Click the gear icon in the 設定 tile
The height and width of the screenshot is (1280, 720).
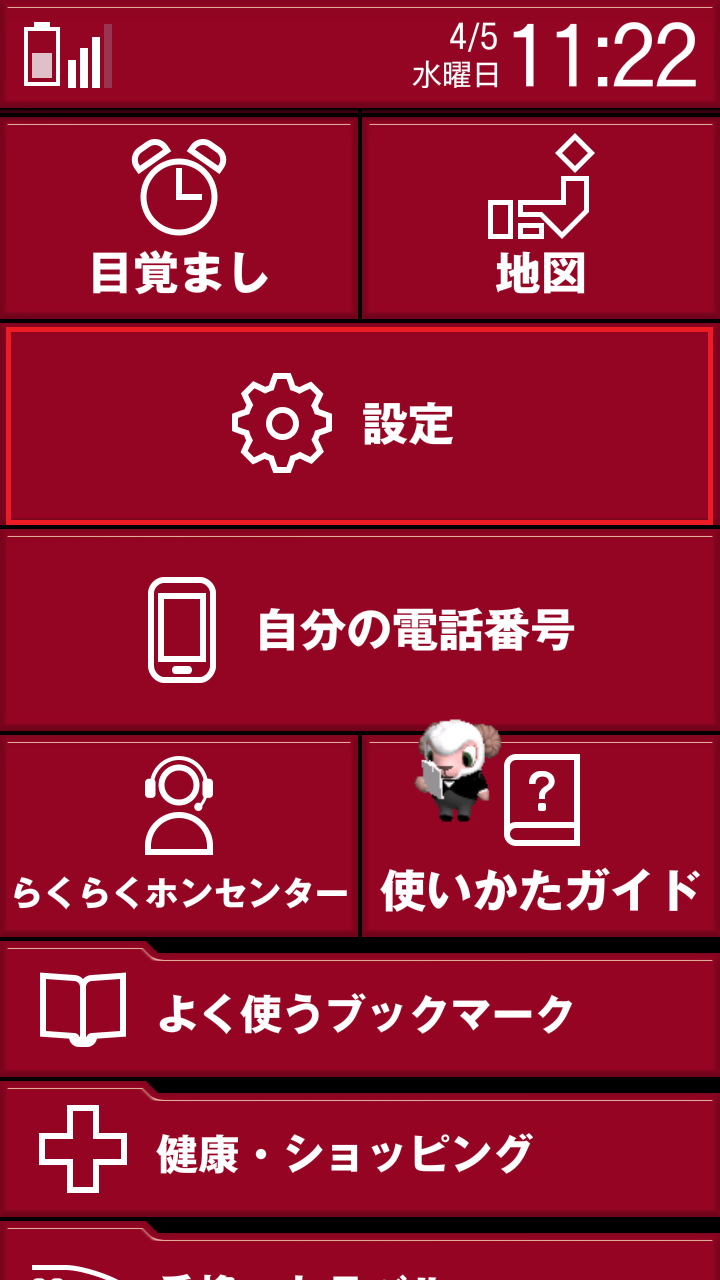tap(283, 420)
